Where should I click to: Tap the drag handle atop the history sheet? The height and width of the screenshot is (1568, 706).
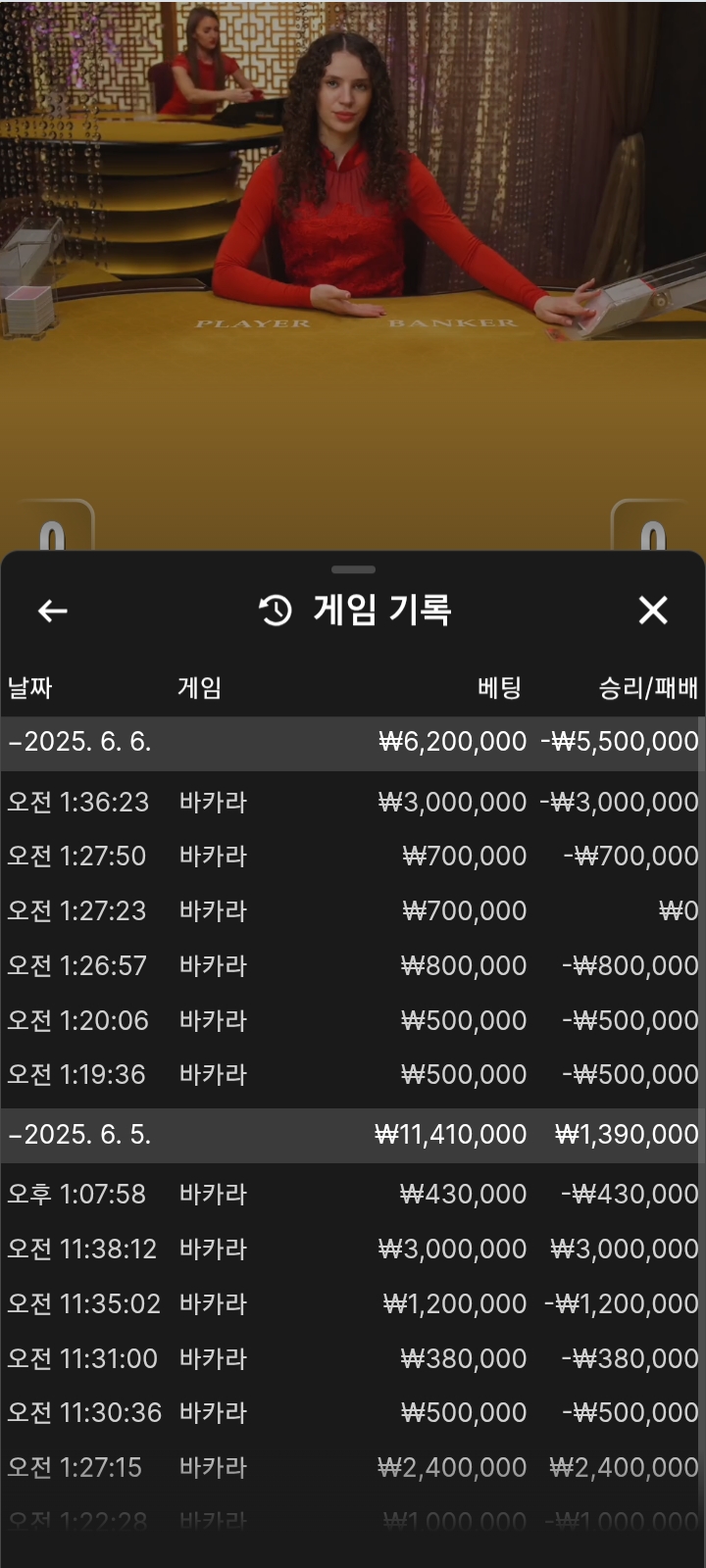click(x=353, y=569)
